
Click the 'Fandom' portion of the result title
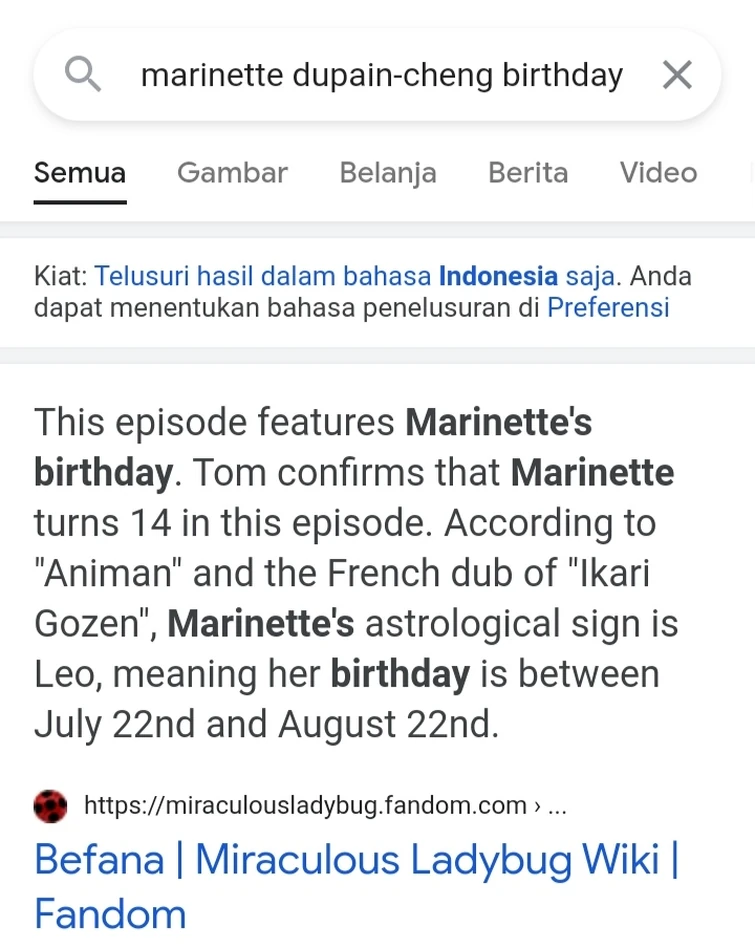[108, 914]
